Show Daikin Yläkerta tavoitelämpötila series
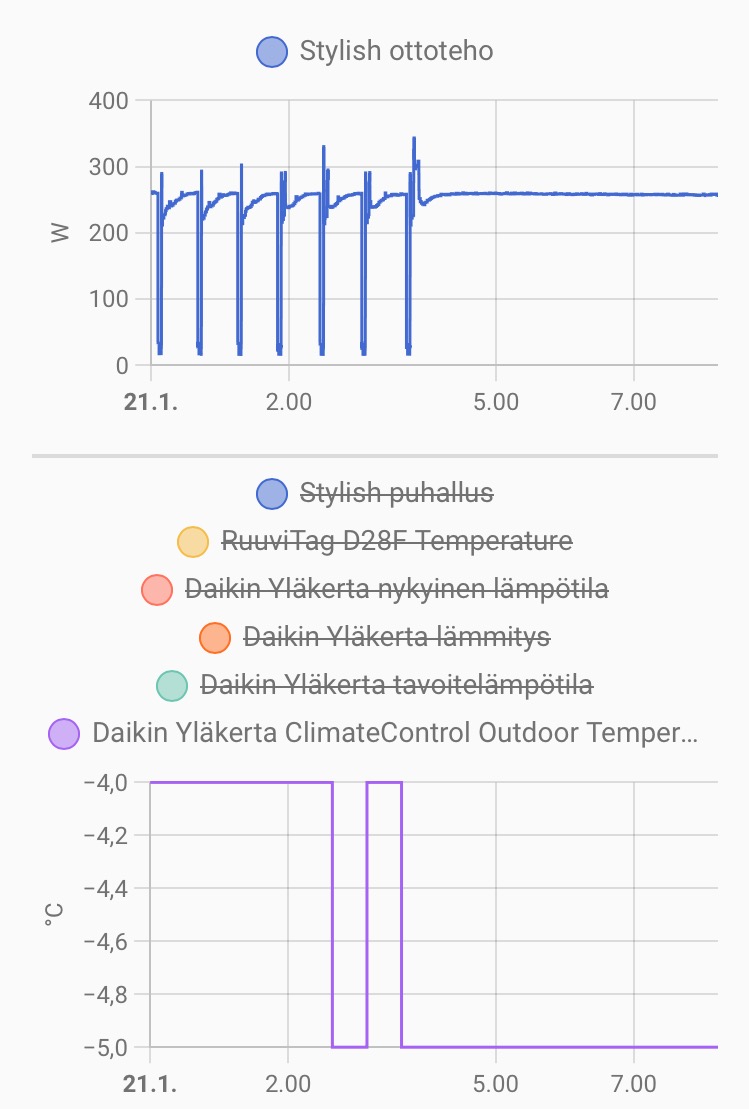Viewport: 749px width, 1109px height. click(374, 685)
